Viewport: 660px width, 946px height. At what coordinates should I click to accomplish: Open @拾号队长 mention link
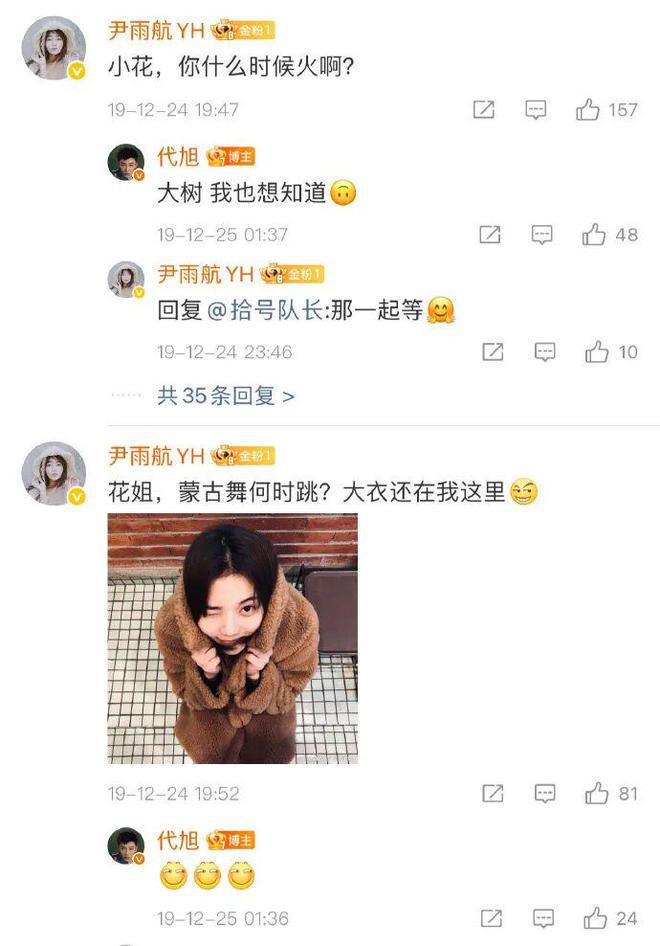[x=267, y=311]
